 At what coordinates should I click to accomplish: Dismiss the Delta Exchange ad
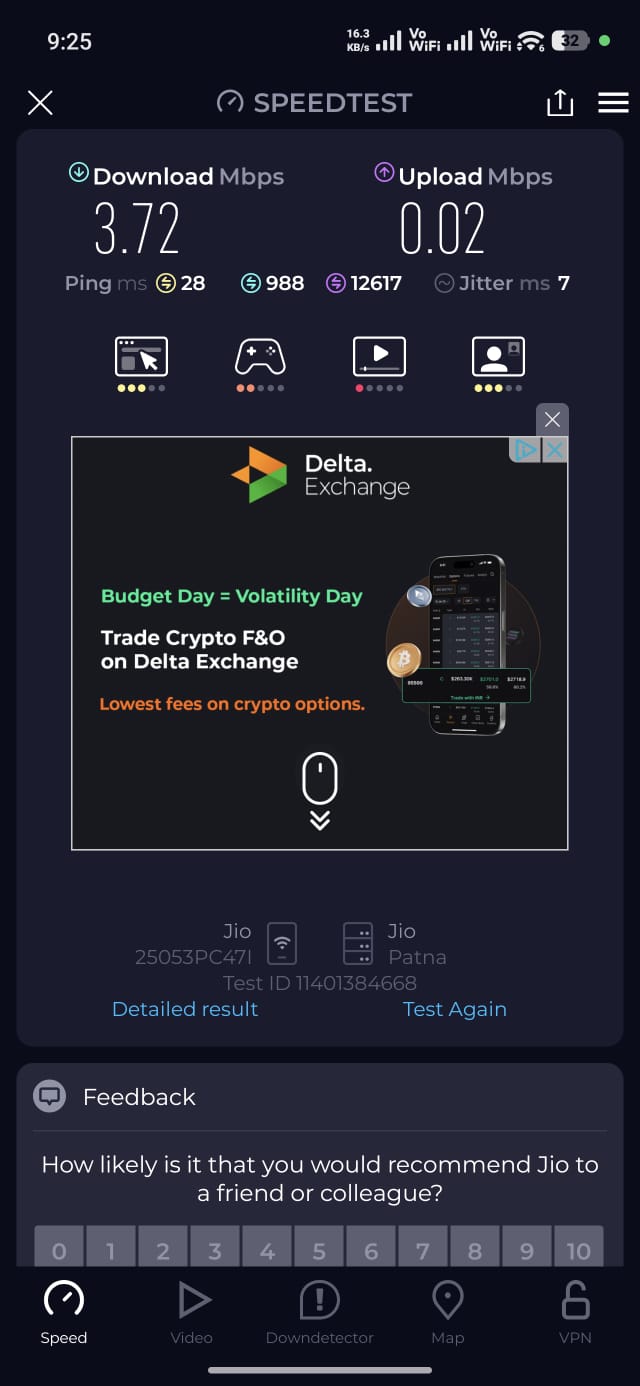(x=552, y=420)
